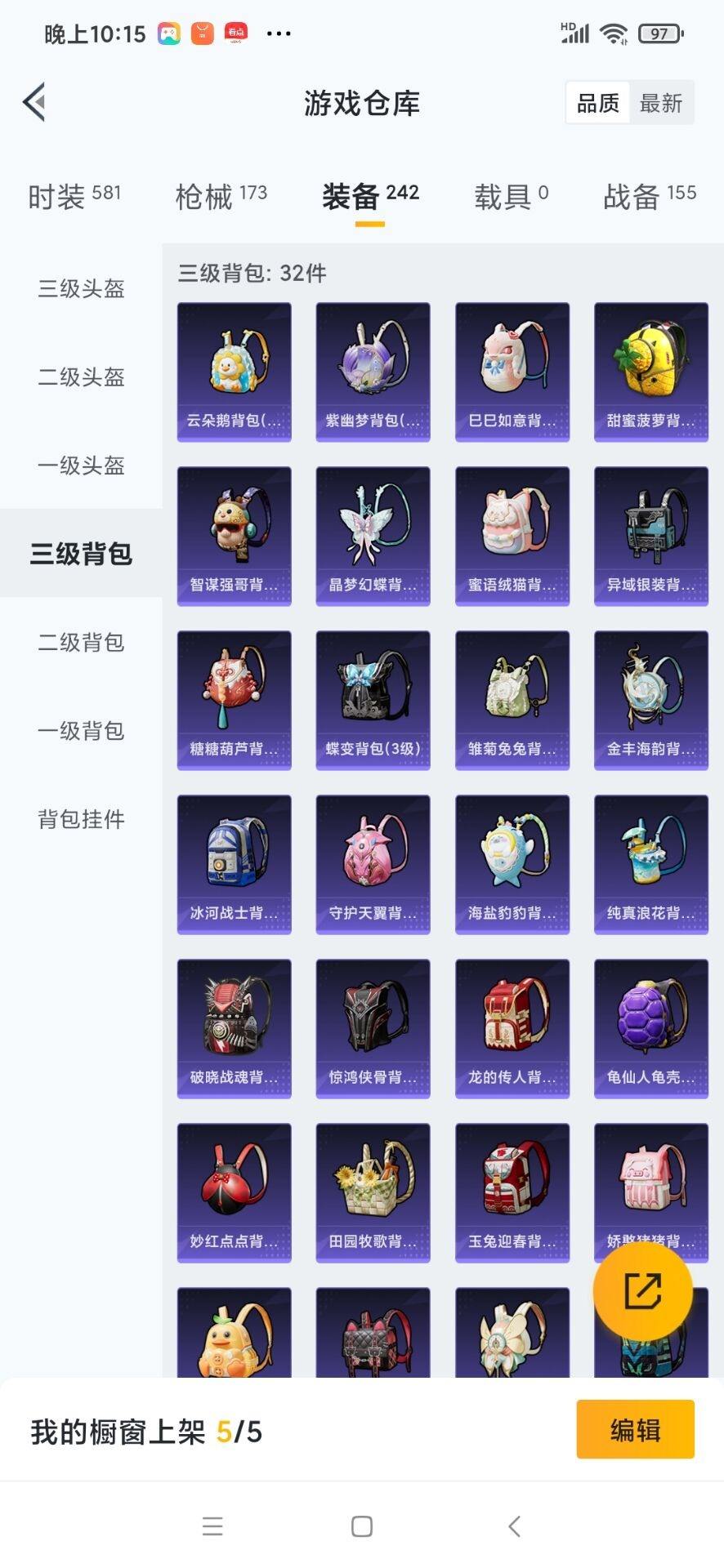Image resolution: width=724 pixels, height=1568 pixels.
Task: Open the 载具 tab
Action: (x=511, y=196)
